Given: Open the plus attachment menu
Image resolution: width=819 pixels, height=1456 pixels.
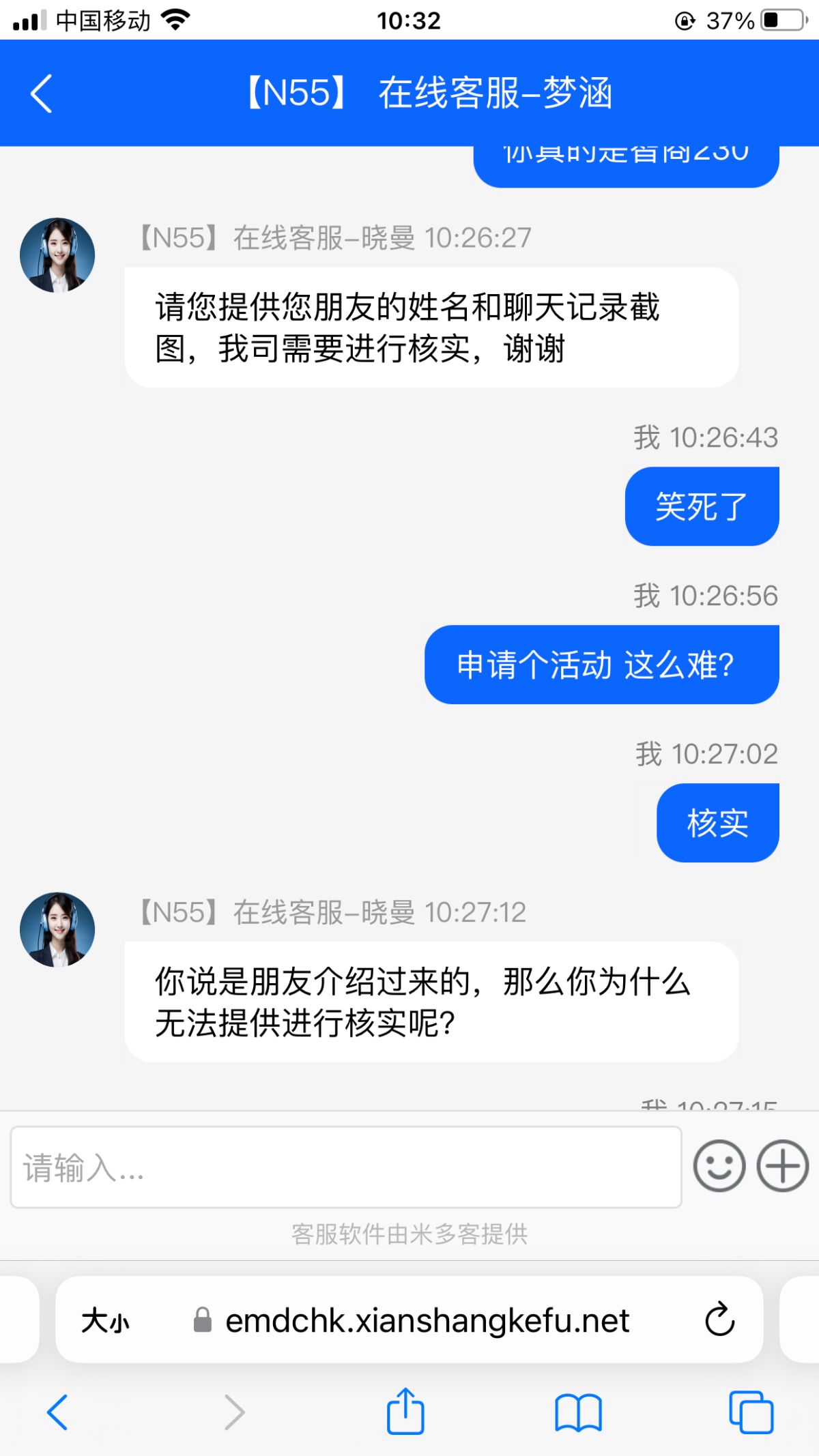Looking at the screenshot, I should point(782,1166).
